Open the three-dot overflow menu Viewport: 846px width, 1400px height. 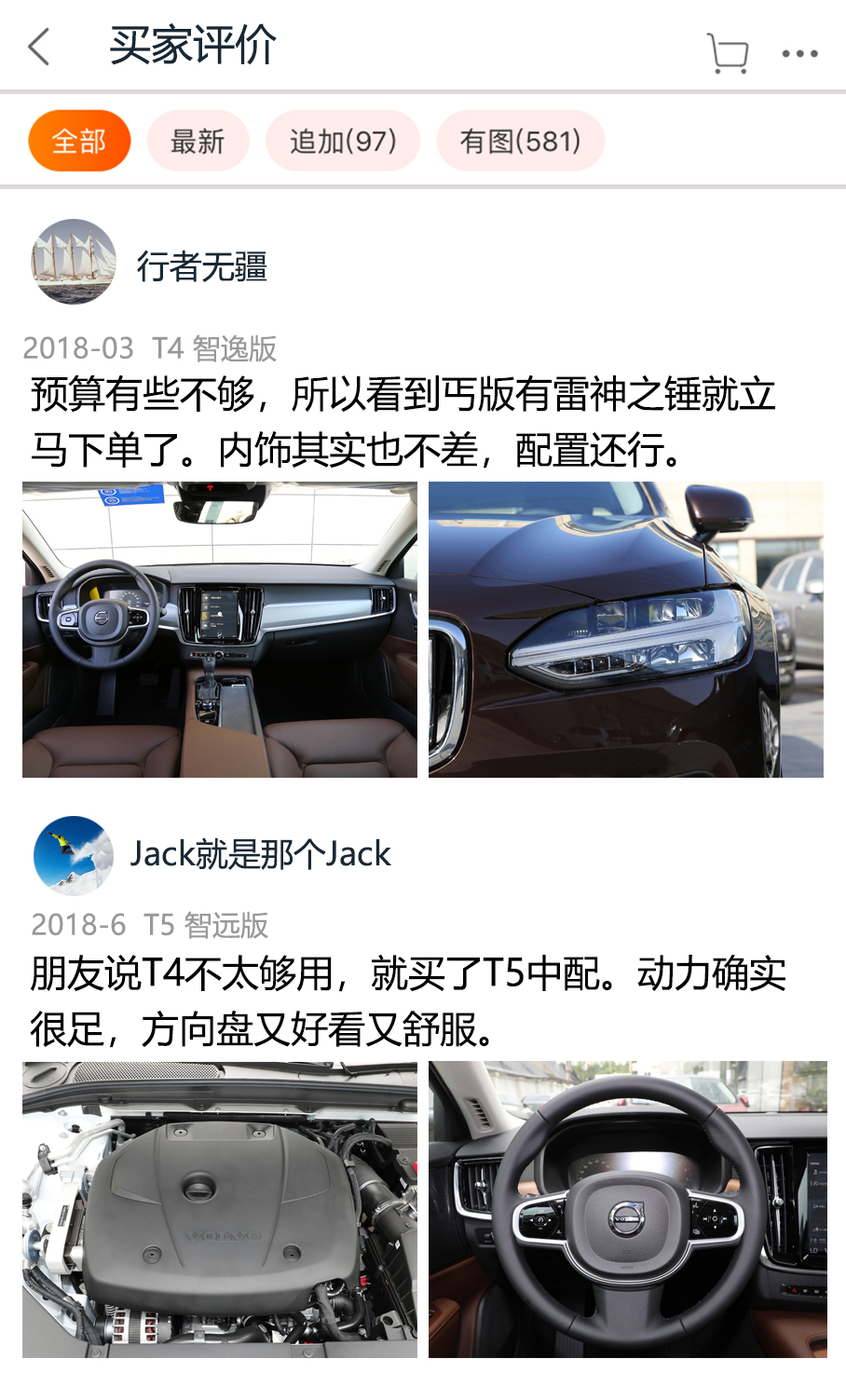click(x=800, y=54)
